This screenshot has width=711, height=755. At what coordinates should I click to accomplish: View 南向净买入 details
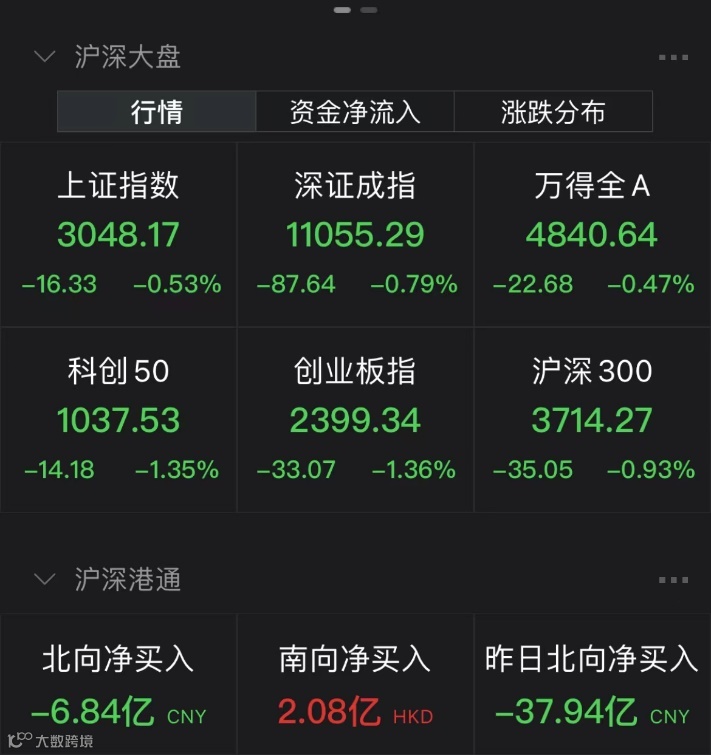355,685
